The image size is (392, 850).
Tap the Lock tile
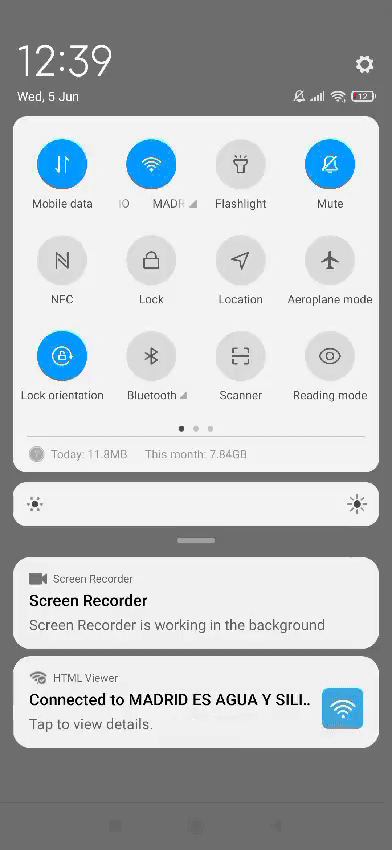tap(151, 260)
